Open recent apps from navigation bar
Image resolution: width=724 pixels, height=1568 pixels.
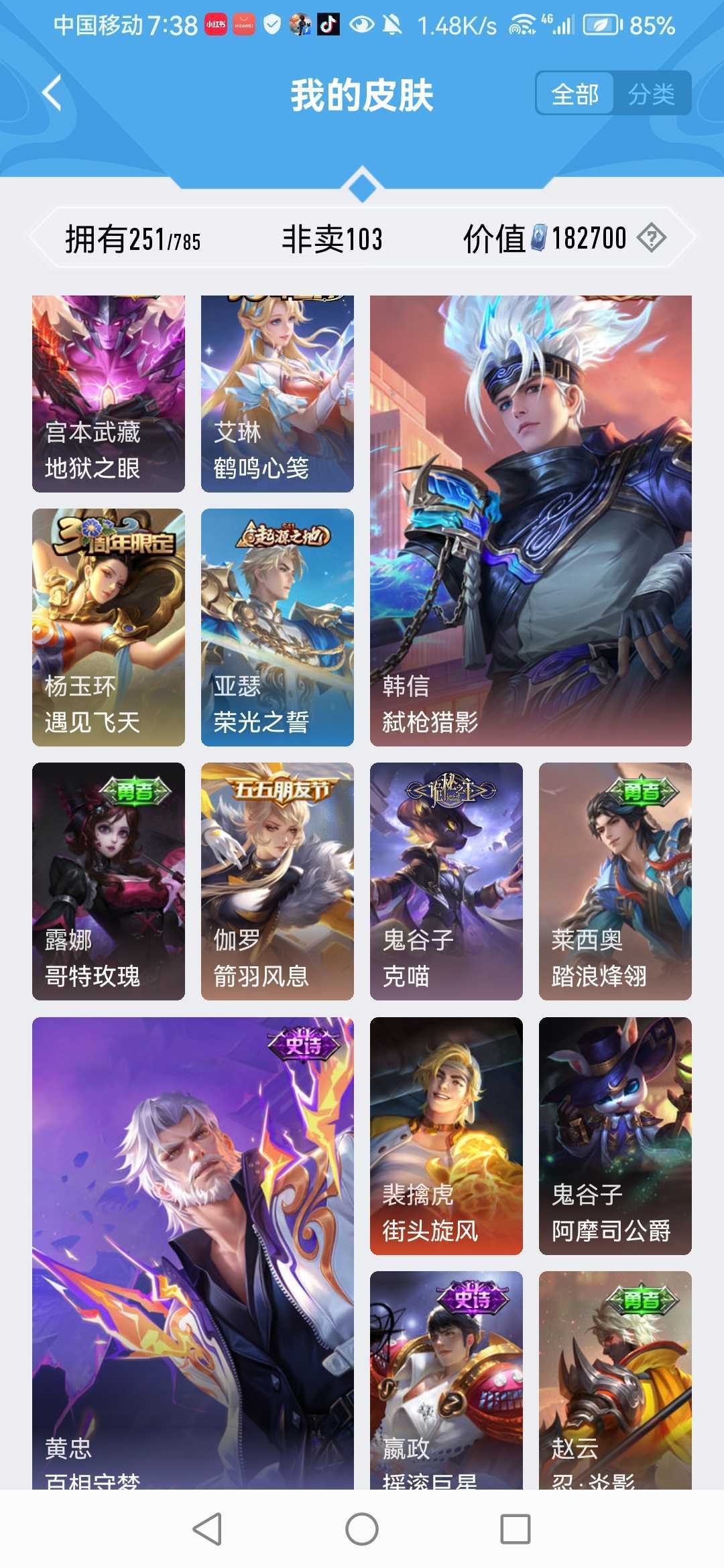(516, 1529)
